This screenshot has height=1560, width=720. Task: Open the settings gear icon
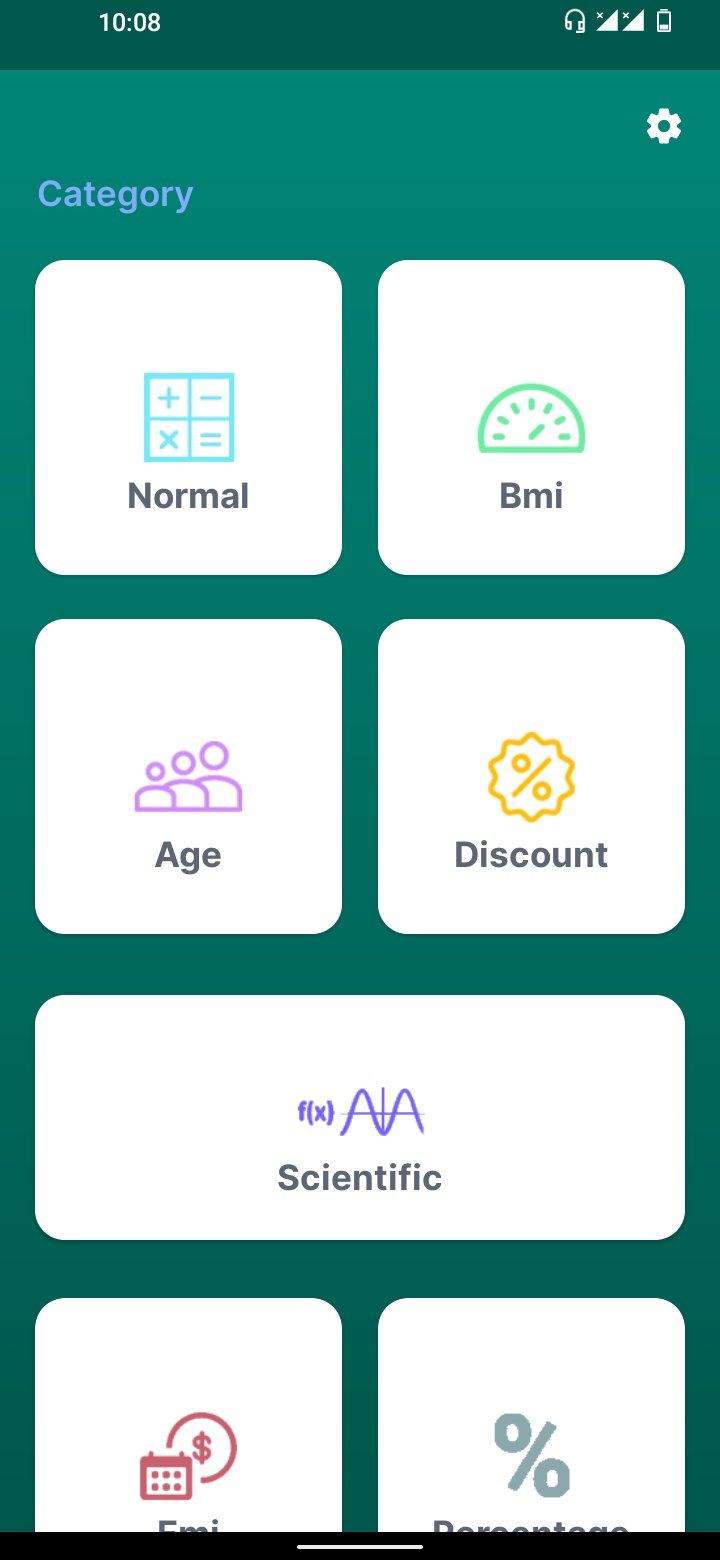[663, 126]
